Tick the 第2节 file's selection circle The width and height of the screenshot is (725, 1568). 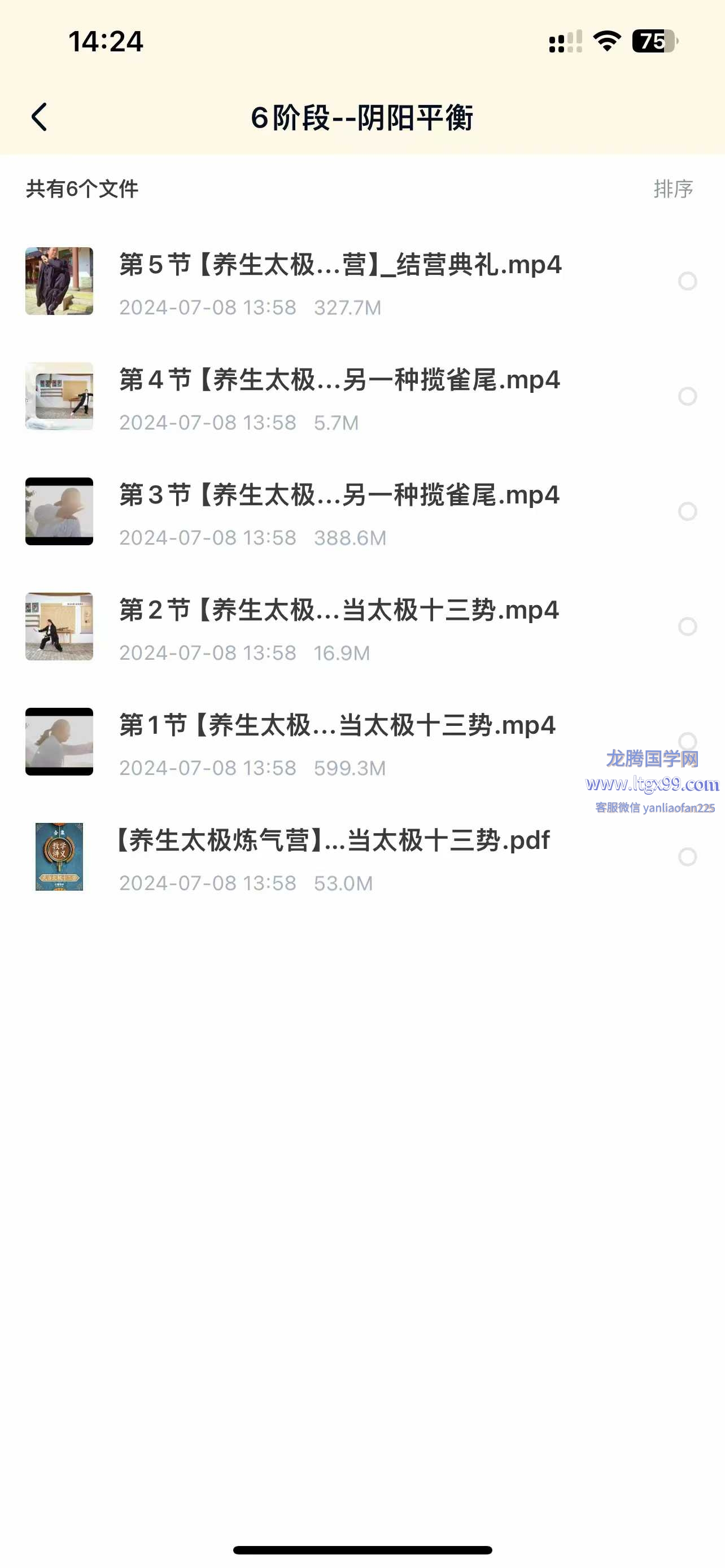(687, 627)
